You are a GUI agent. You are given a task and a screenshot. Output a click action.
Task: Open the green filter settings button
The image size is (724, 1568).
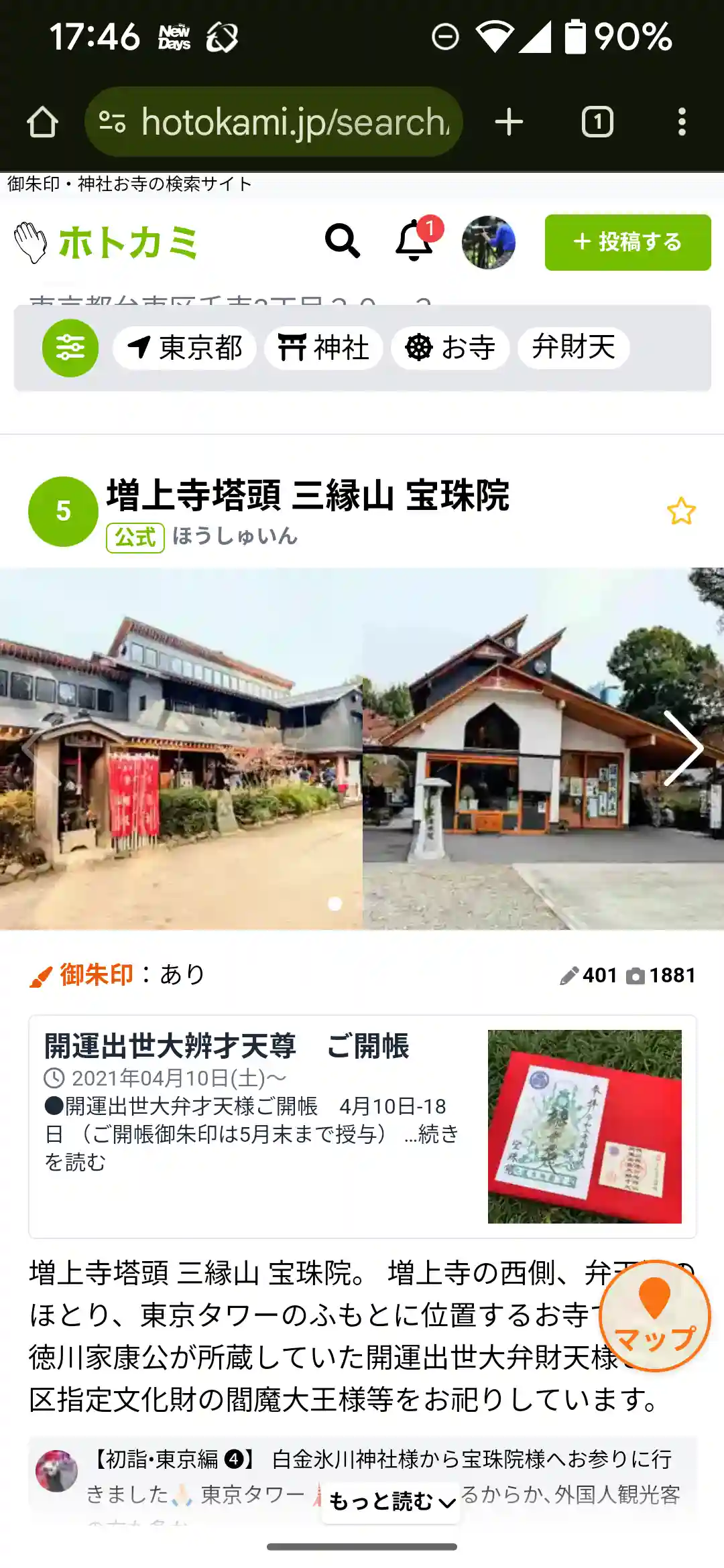click(x=70, y=348)
